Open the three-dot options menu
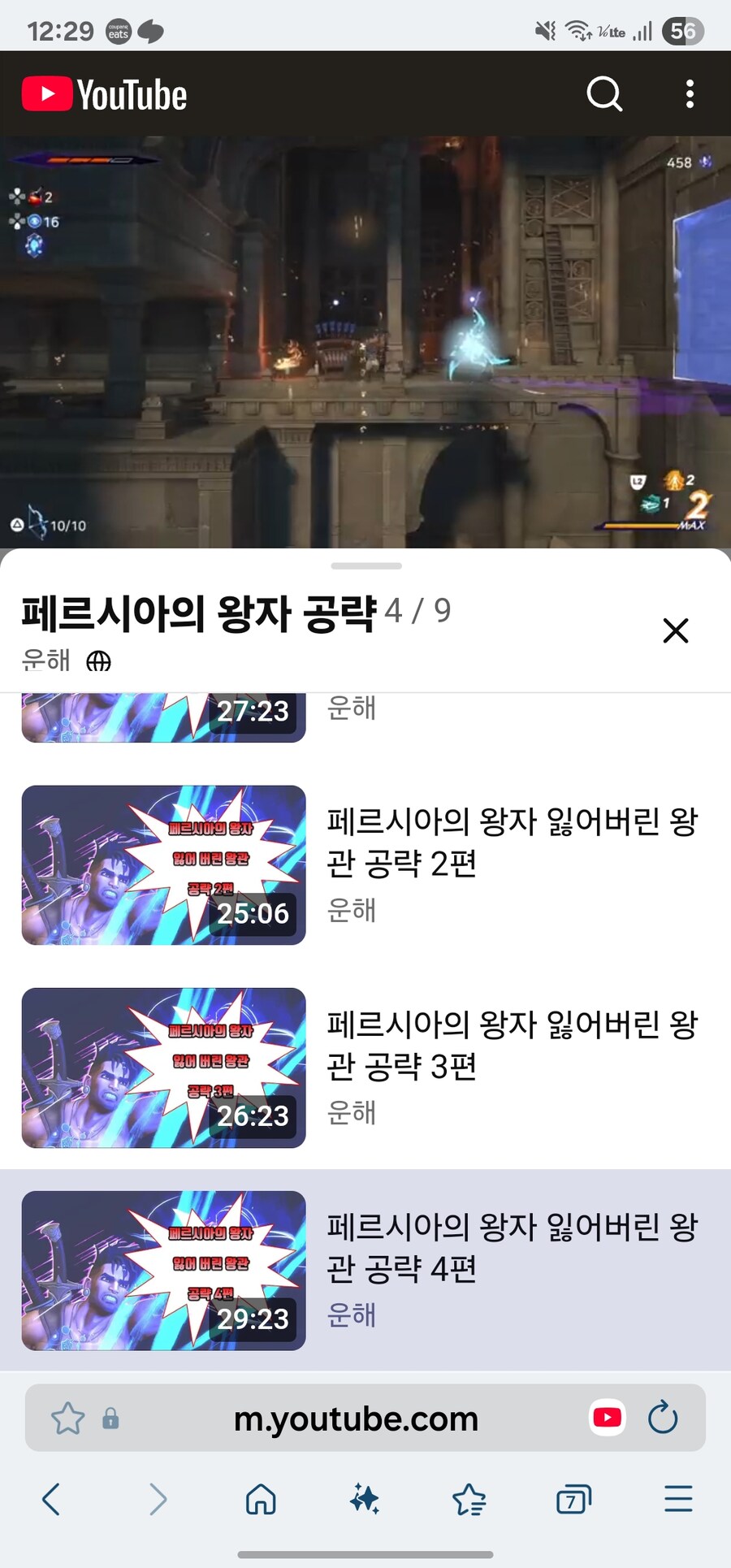Image resolution: width=731 pixels, height=1568 pixels. [x=690, y=93]
